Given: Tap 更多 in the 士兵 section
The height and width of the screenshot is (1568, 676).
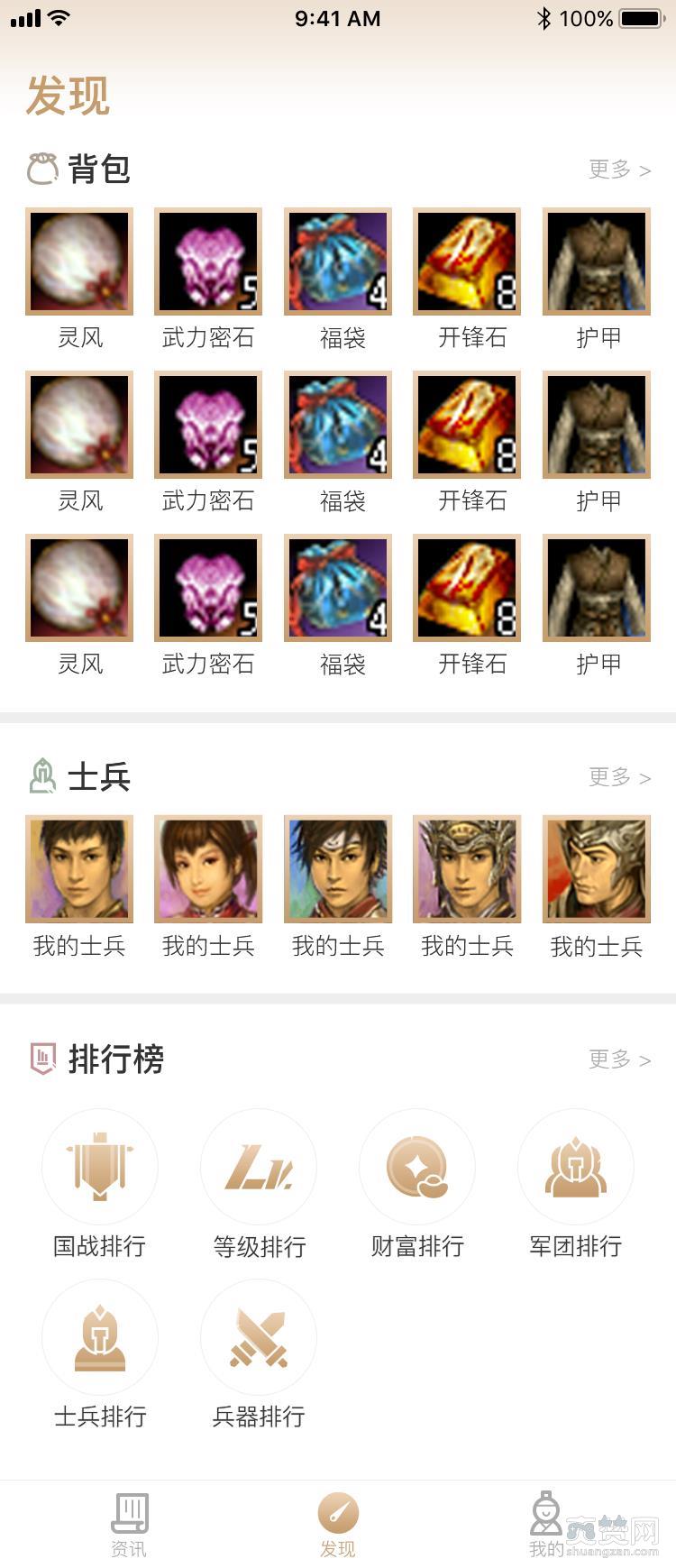Looking at the screenshot, I should point(619,777).
